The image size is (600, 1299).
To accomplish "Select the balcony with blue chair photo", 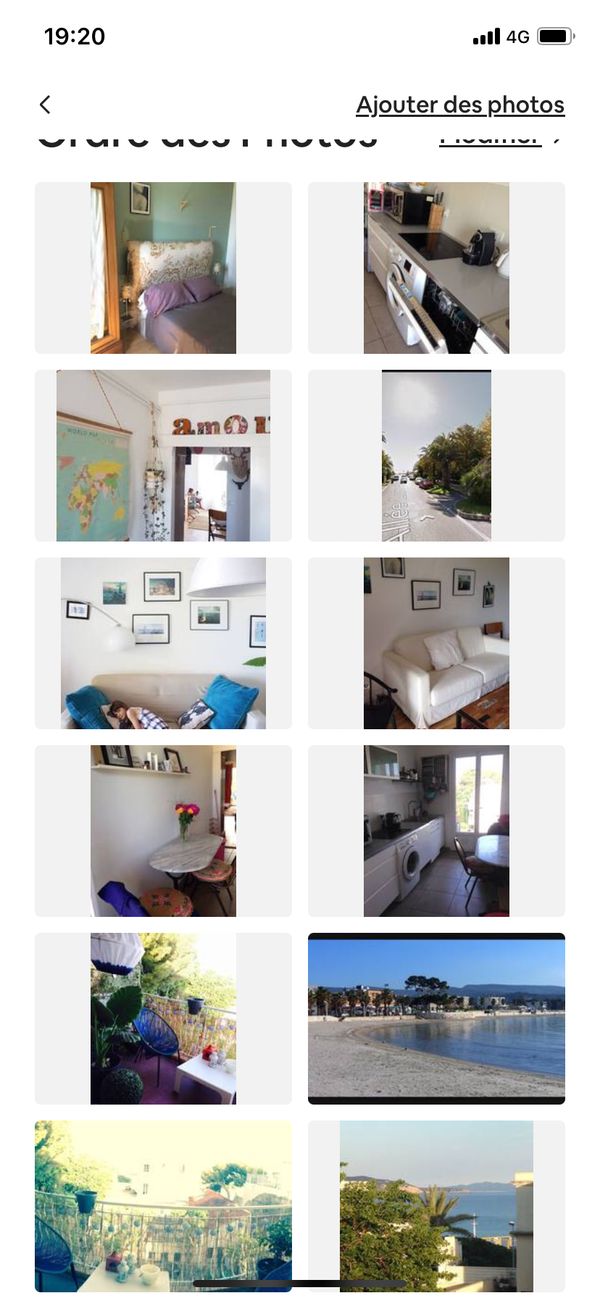I will (163, 1019).
